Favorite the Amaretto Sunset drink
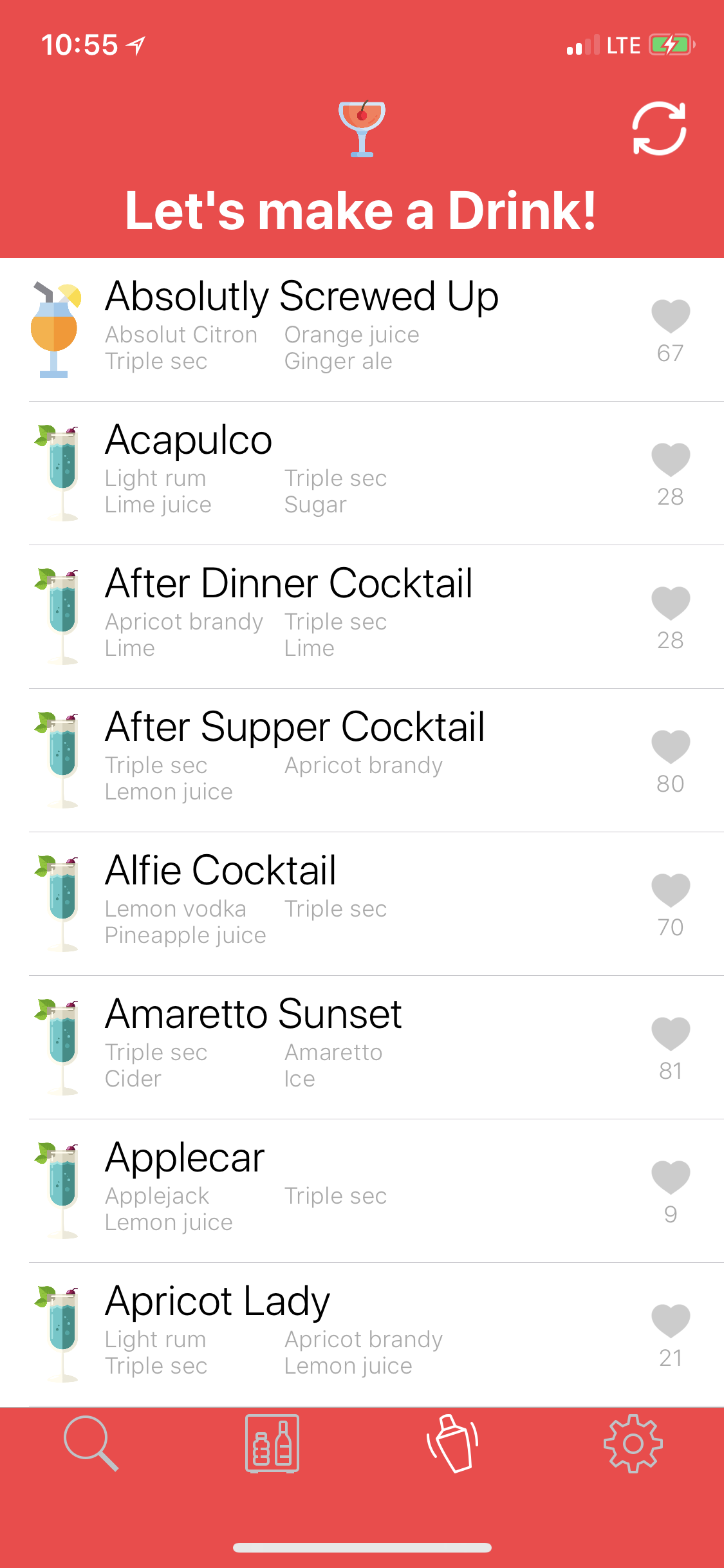724x1568 pixels. tap(671, 1034)
